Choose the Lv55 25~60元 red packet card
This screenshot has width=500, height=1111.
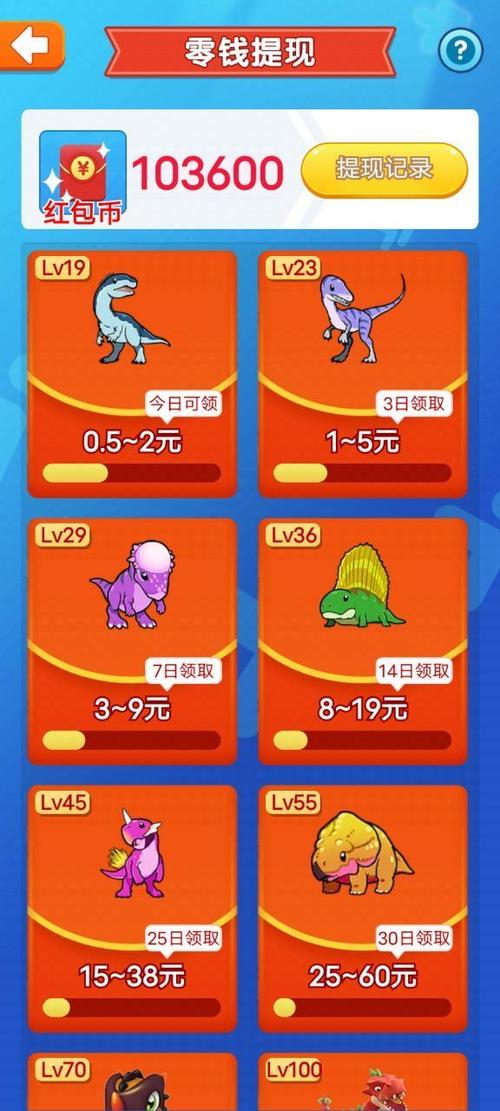tap(363, 908)
